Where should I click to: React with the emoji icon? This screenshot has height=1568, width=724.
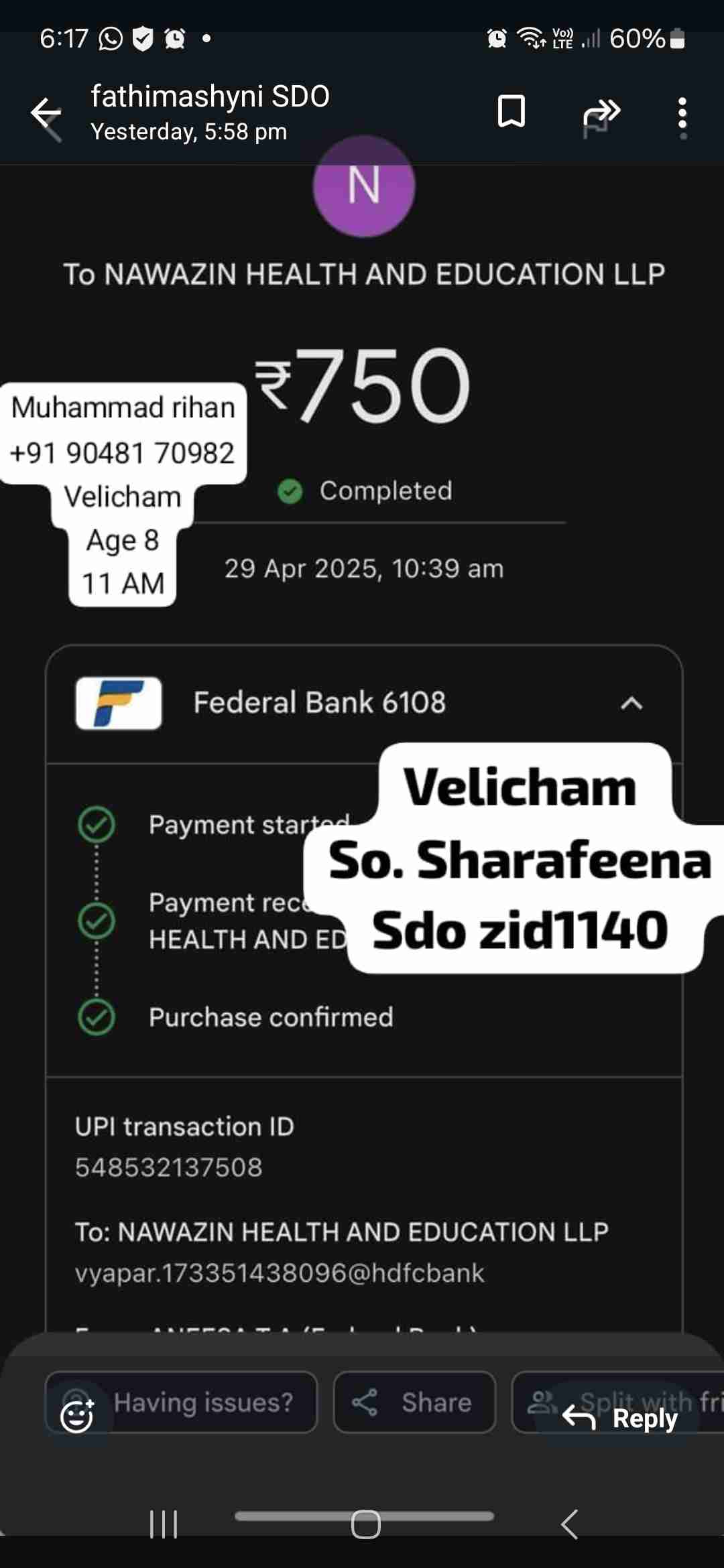click(x=77, y=1416)
